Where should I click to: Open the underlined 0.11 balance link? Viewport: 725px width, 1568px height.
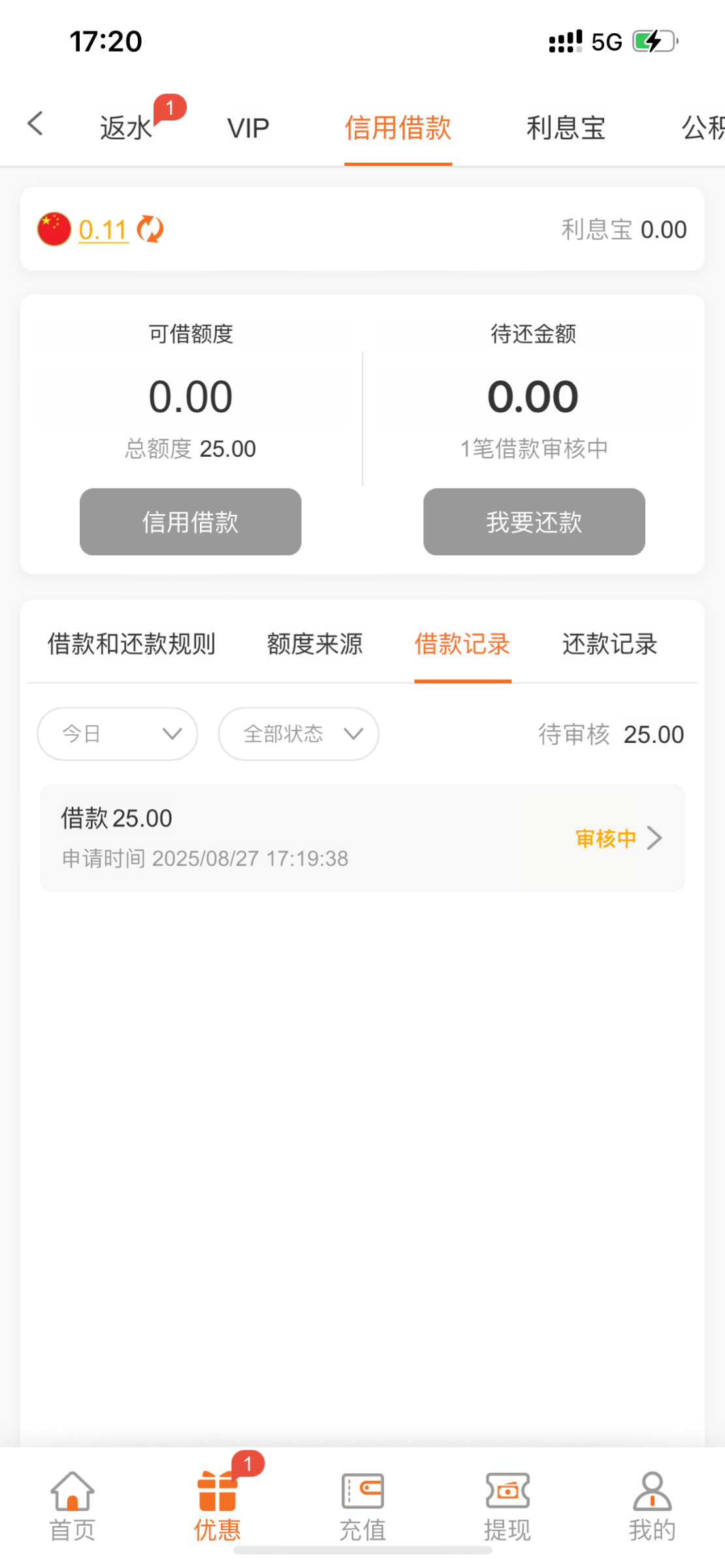pos(103,229)
